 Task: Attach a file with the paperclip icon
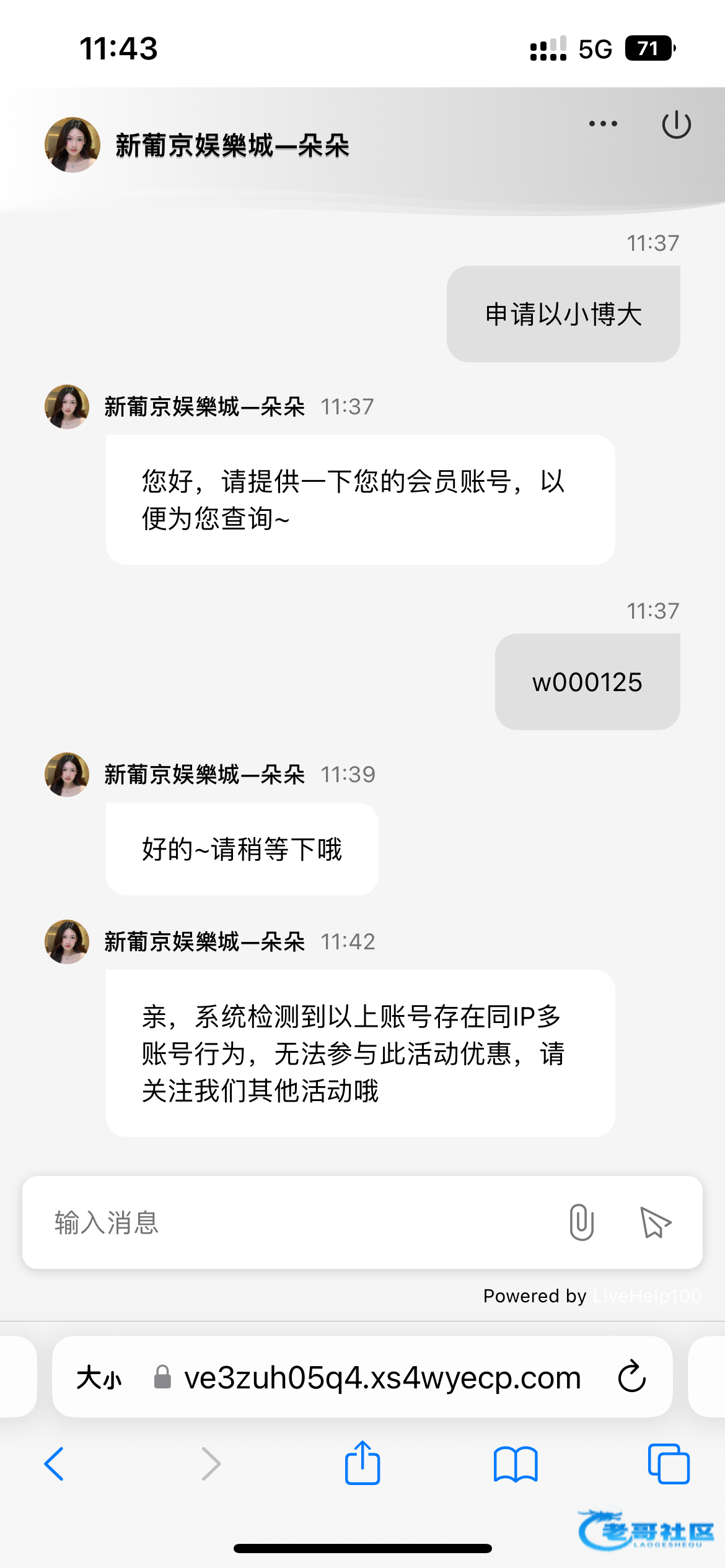click(581, 1223)
